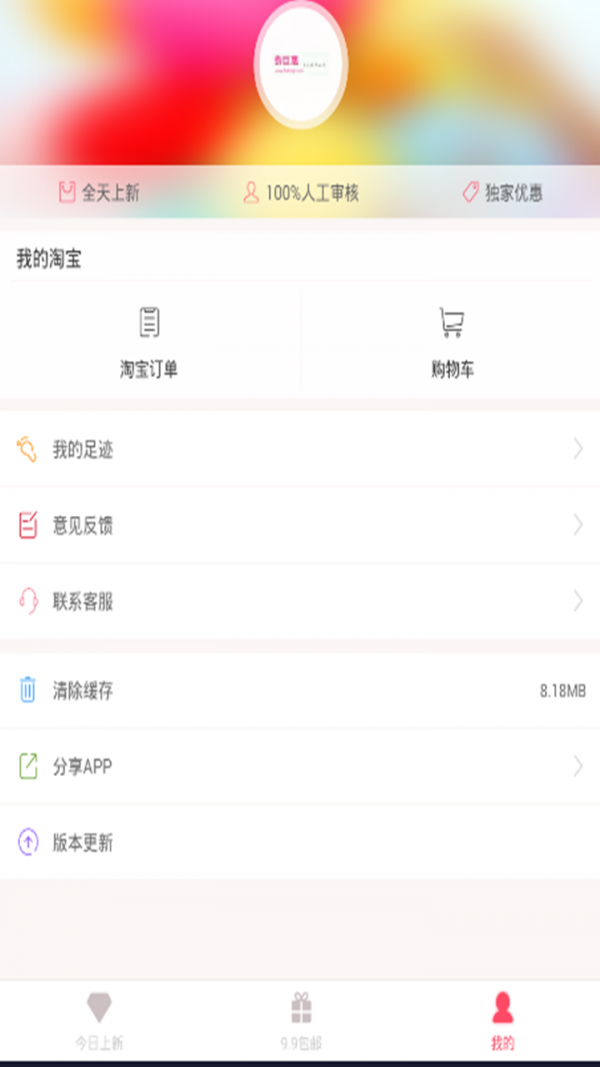The image size is (600, 1067).
Task: Open 意见反馈 feedback row
Action: pyautogui.click(x=300, y=525)
